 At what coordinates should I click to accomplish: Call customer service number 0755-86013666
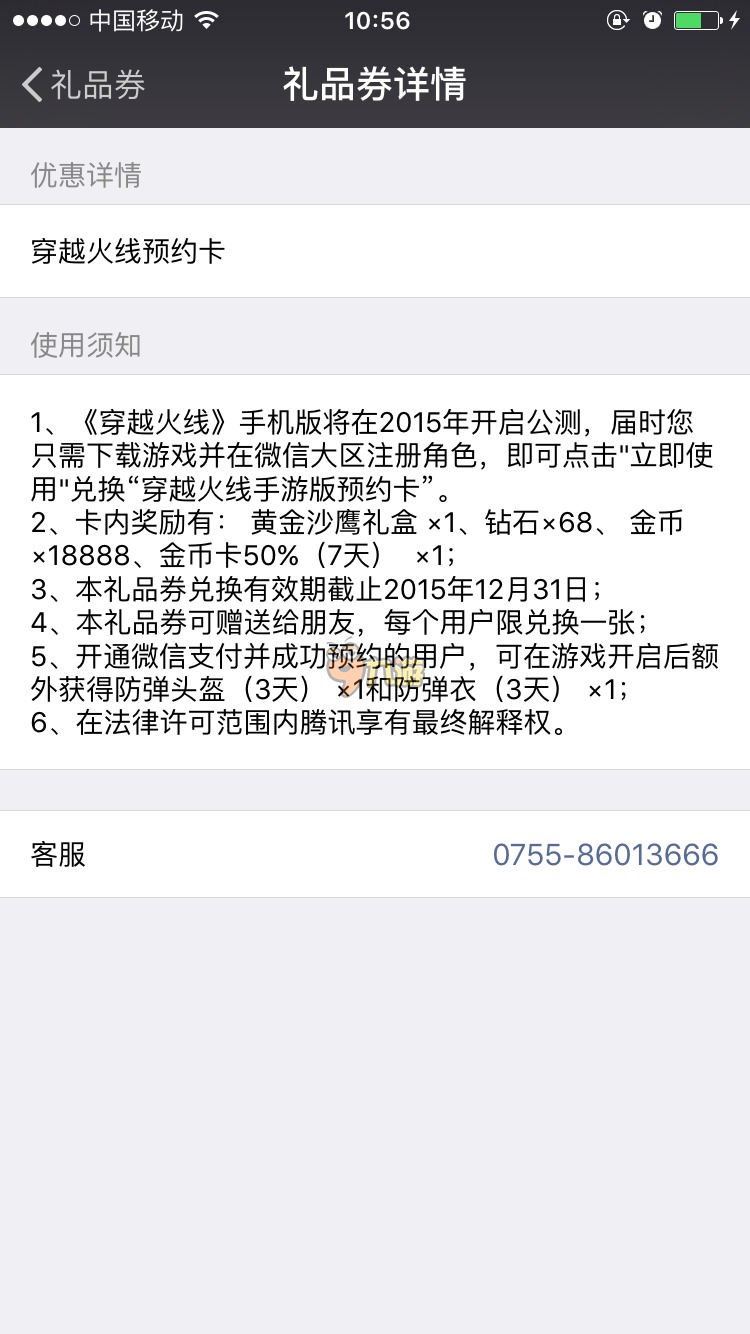[x=605, y=855]
